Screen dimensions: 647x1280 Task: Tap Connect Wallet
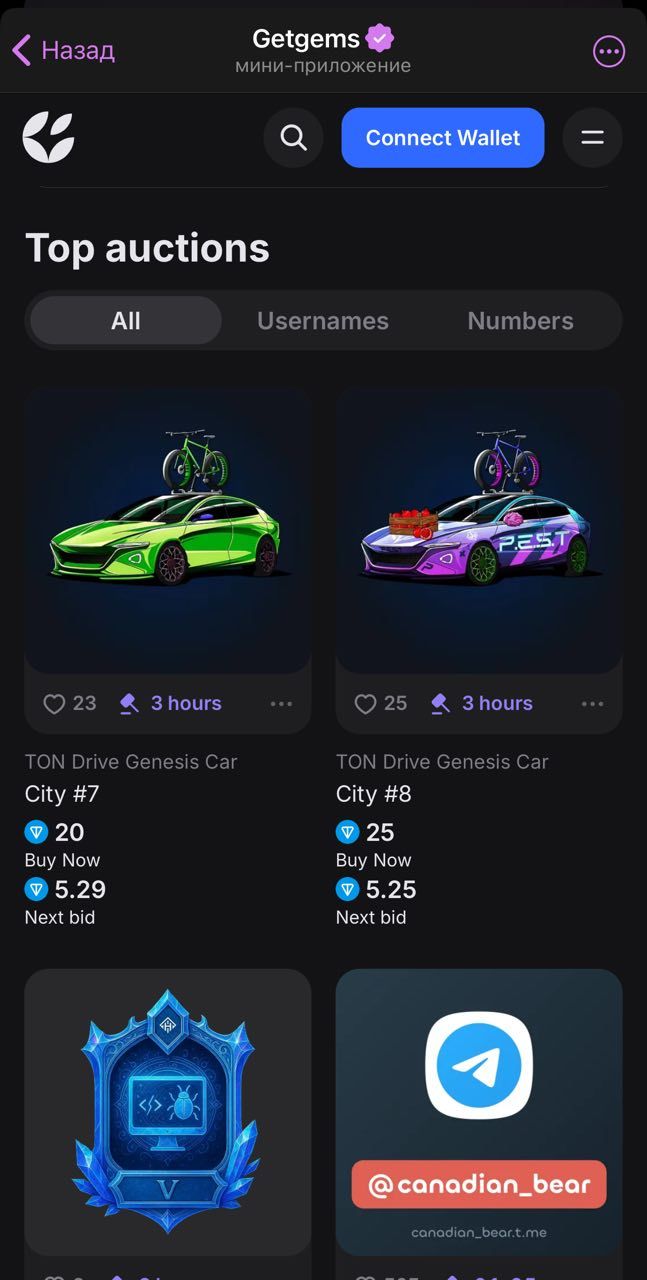pyautogui.click(x=443, y=138)
